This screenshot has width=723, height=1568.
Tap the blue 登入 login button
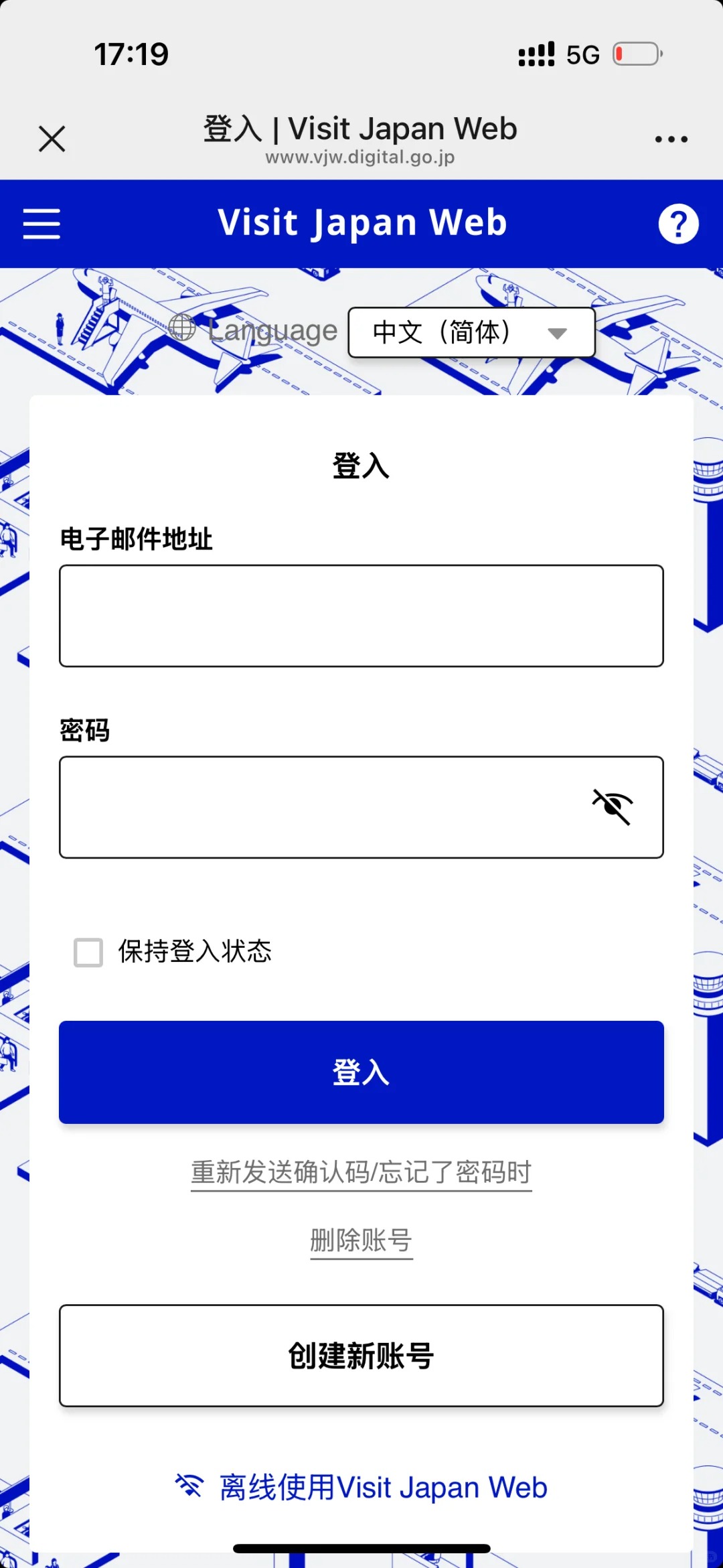361,1072
